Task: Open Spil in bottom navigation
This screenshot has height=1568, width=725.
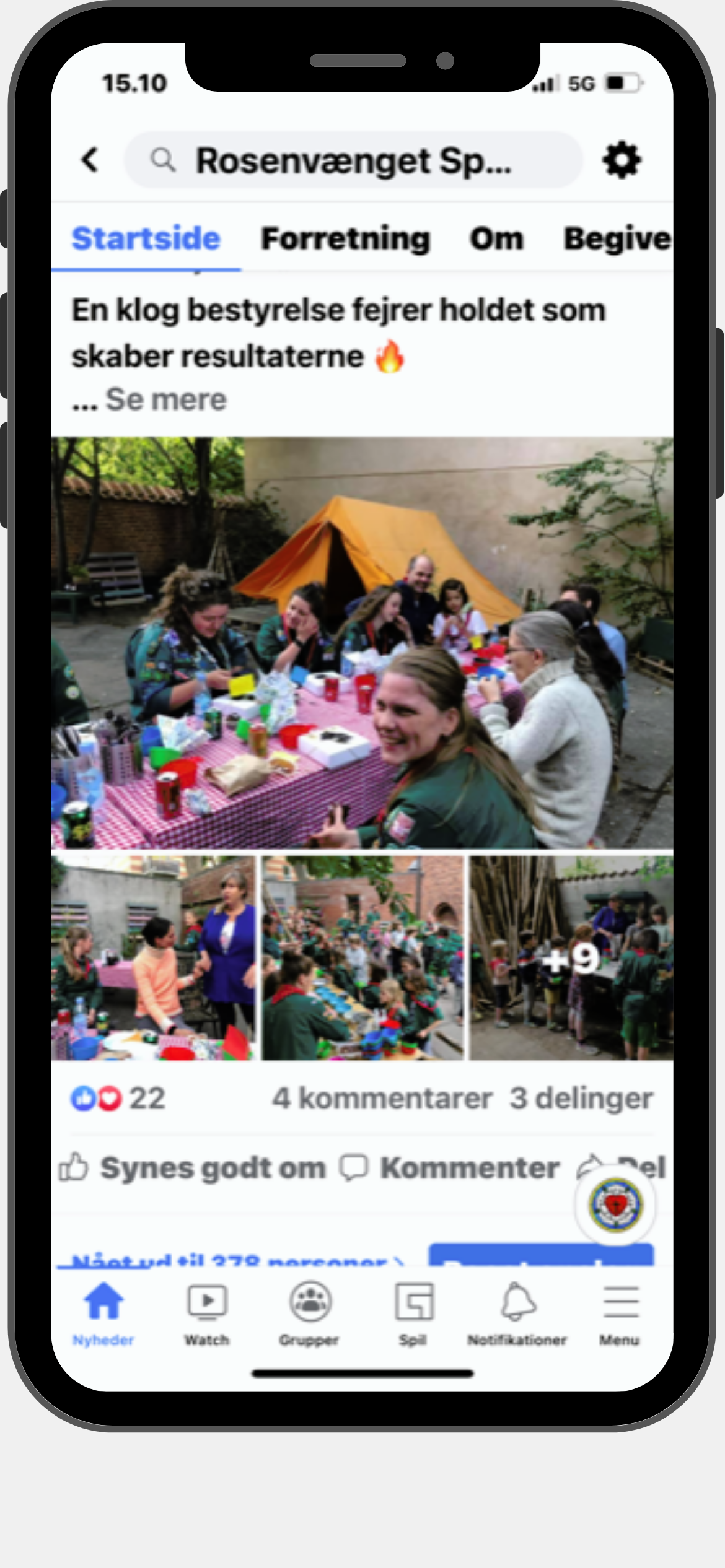Action: [413, 1313]
